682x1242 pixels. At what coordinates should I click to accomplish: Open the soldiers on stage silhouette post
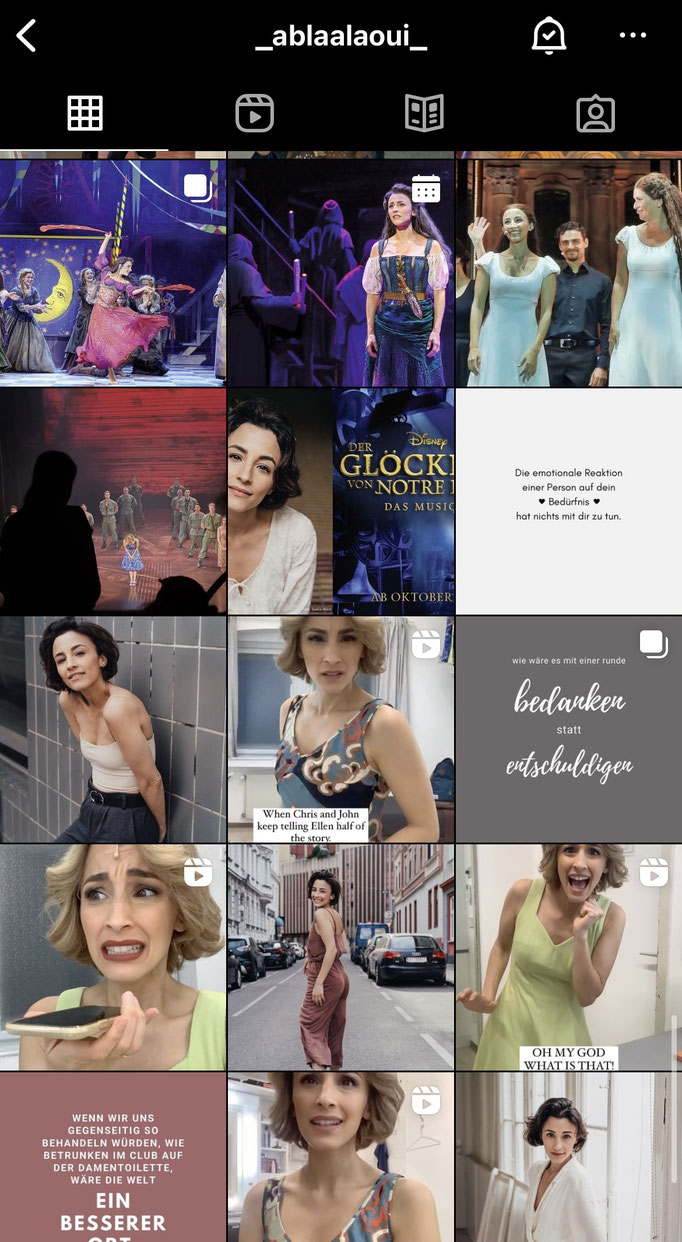(113, 501)
